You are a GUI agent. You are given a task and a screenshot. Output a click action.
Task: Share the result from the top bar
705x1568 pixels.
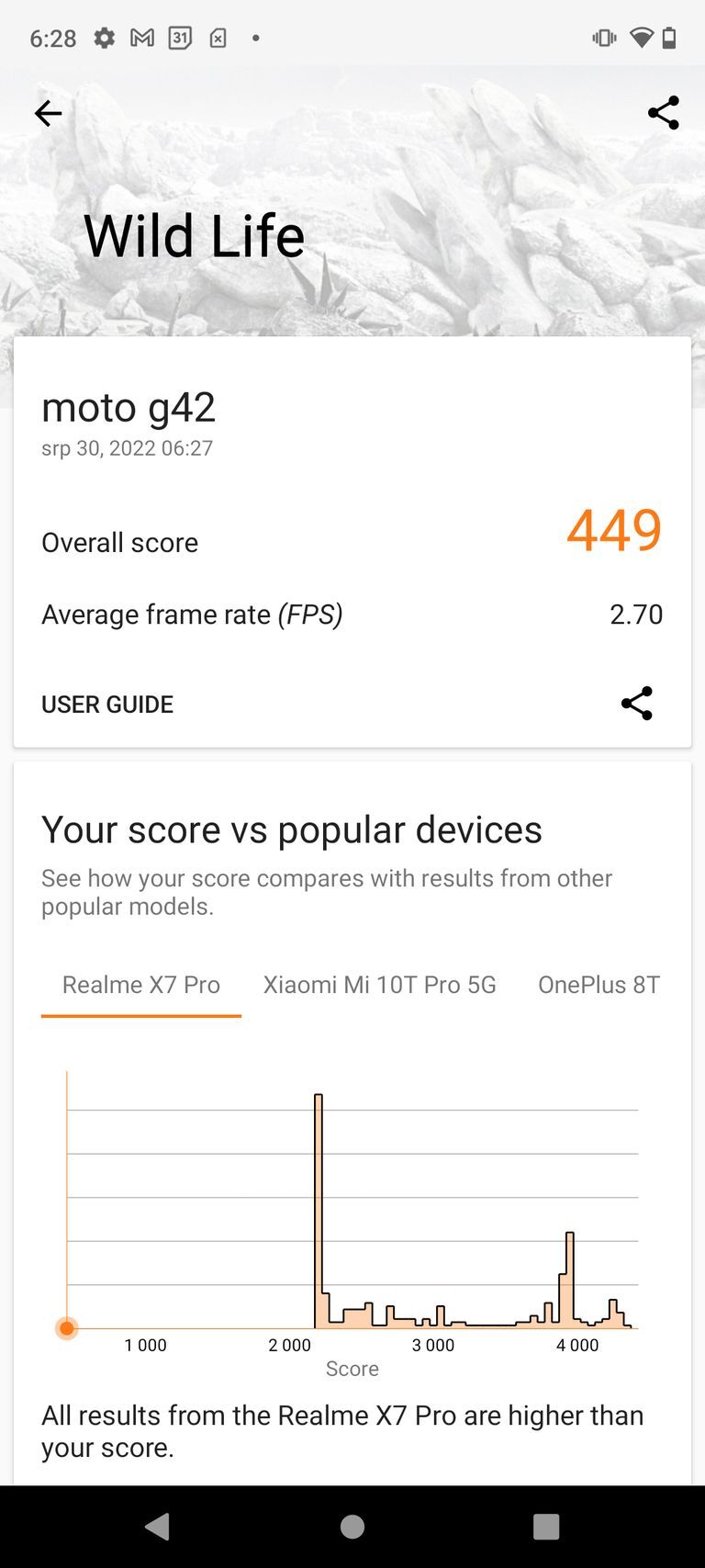663,113
